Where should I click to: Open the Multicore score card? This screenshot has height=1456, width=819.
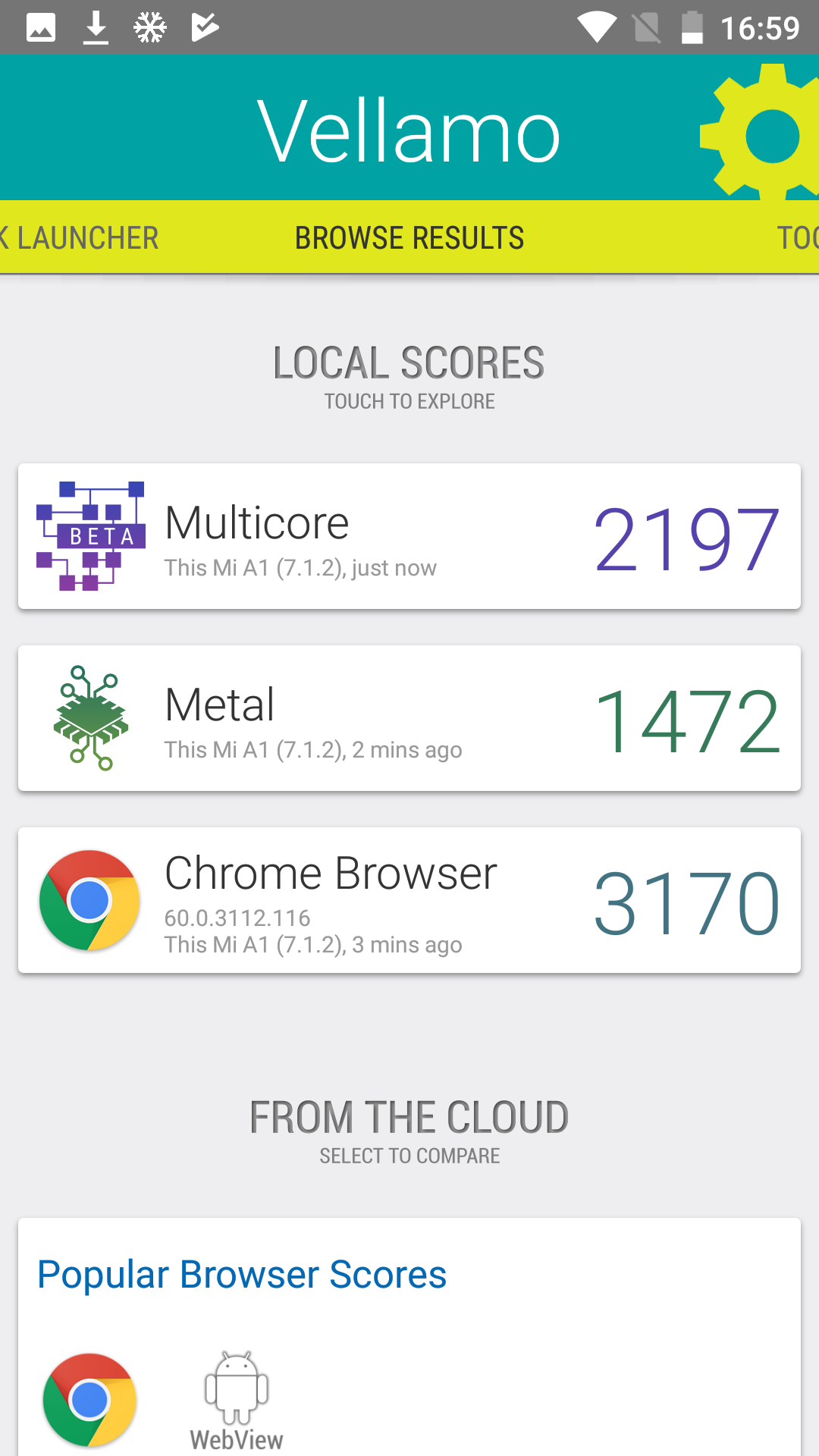coord(409,536)
